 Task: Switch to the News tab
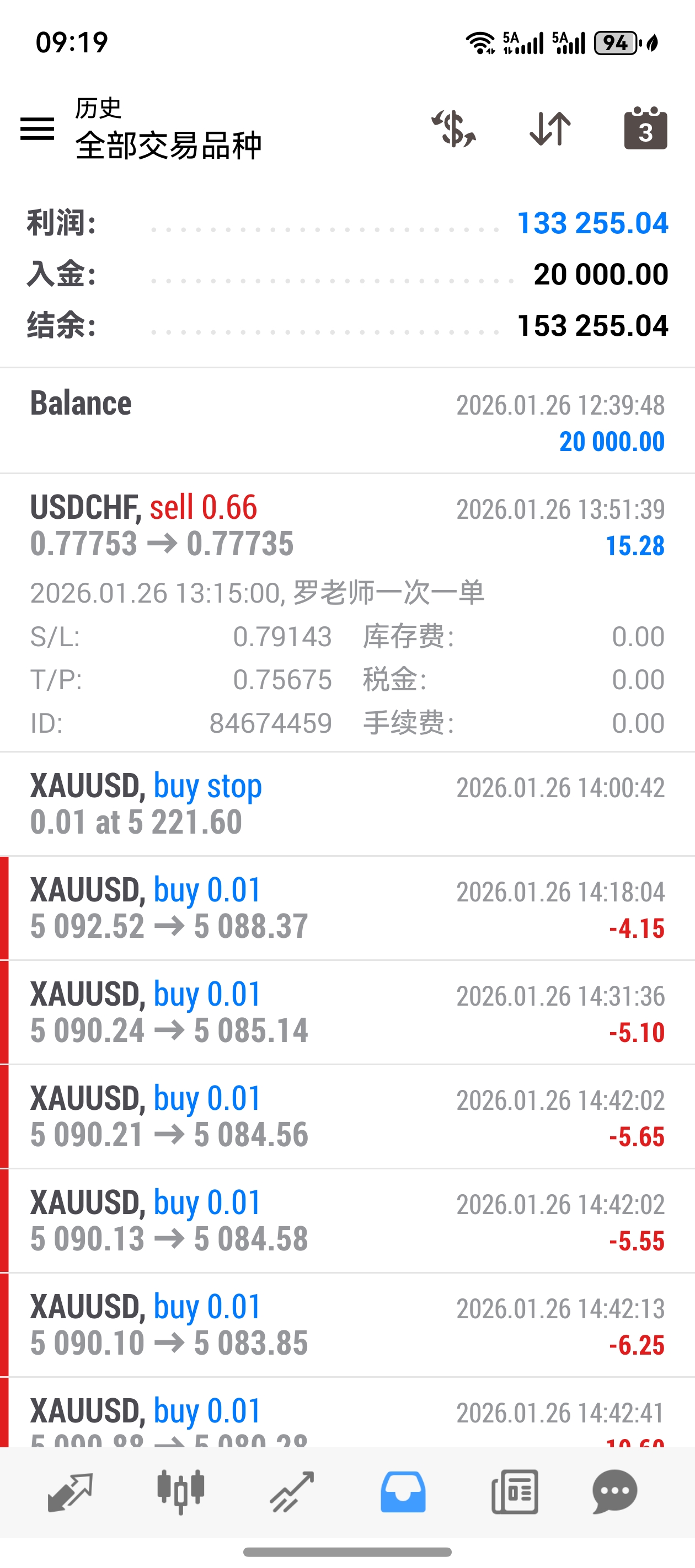click(x=515, y=1492)
